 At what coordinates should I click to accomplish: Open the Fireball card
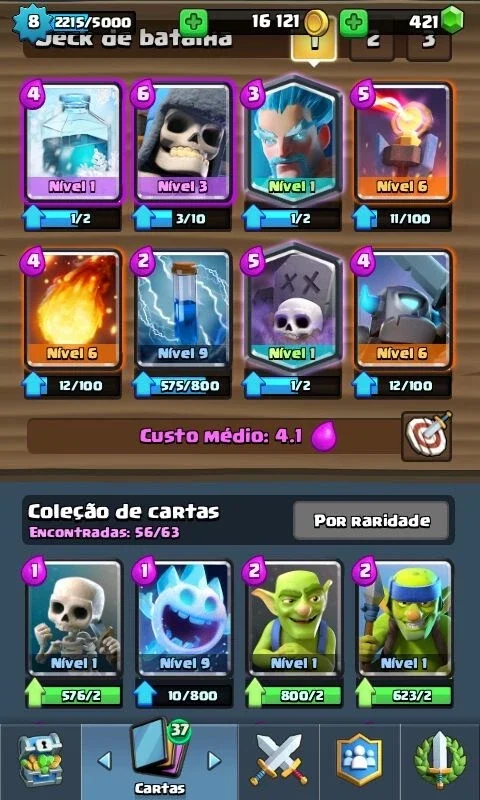71,310
